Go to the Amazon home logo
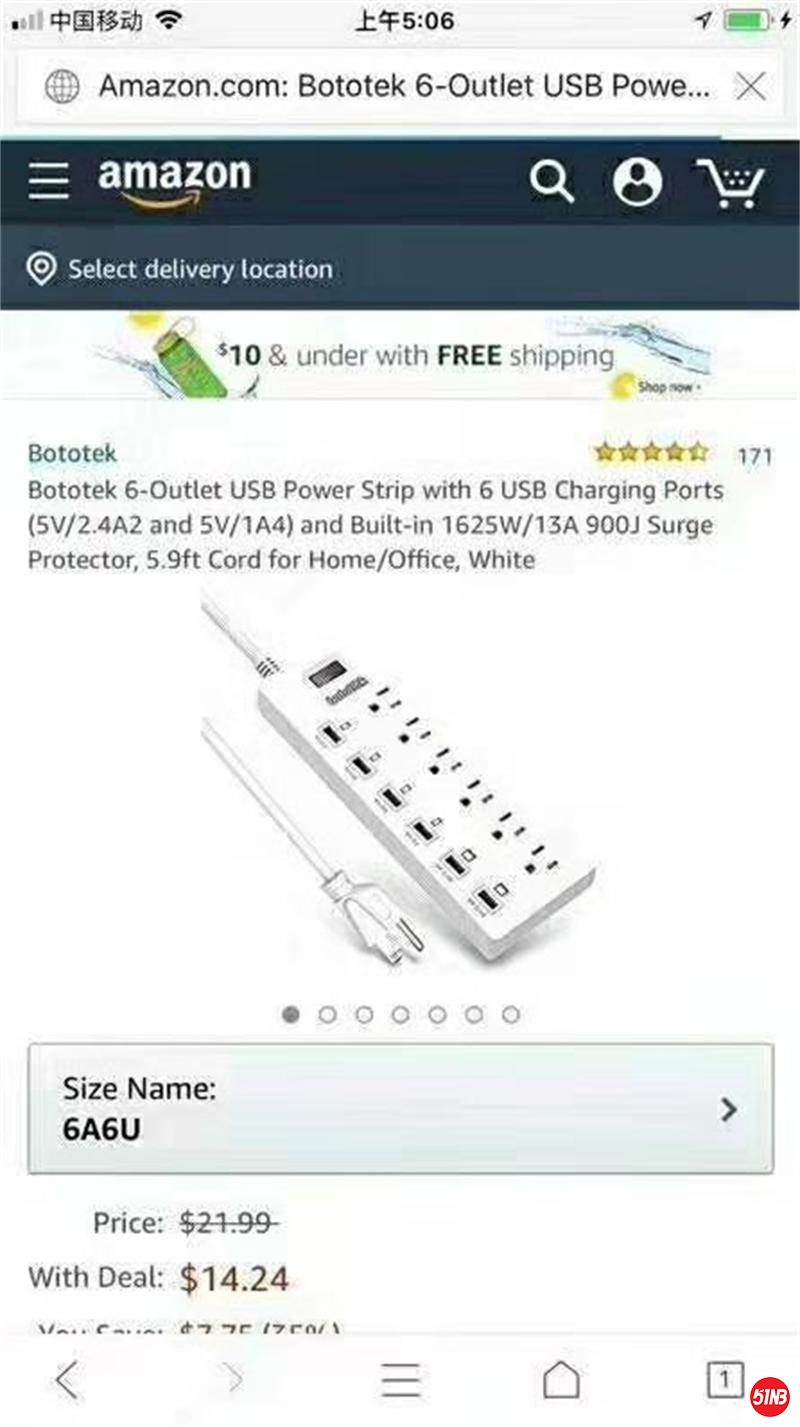This screenshot has width=800, height=1427. pos(174,181)
